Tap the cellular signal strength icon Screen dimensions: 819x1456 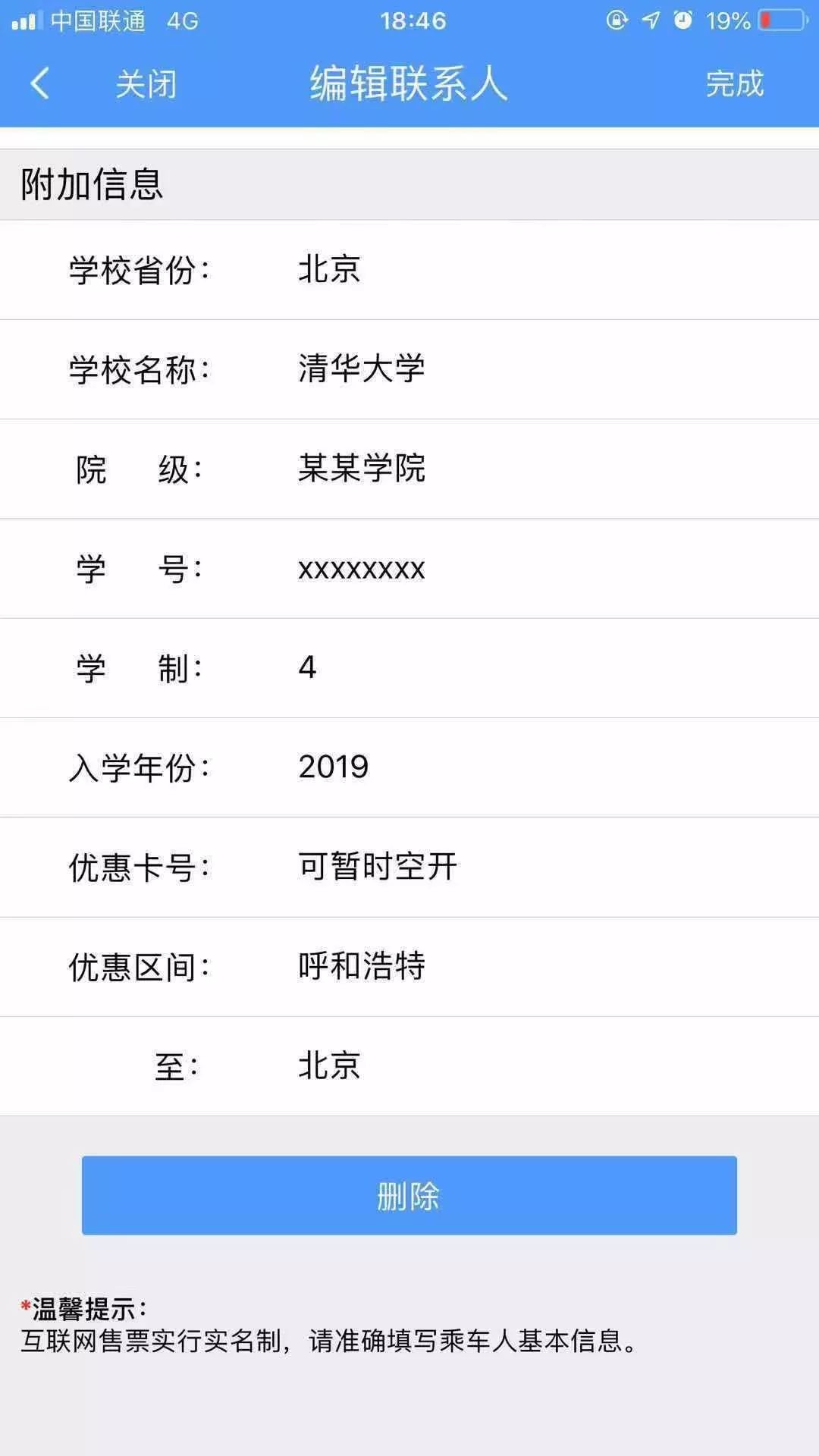pyautogui.click(x=27, y=20)
